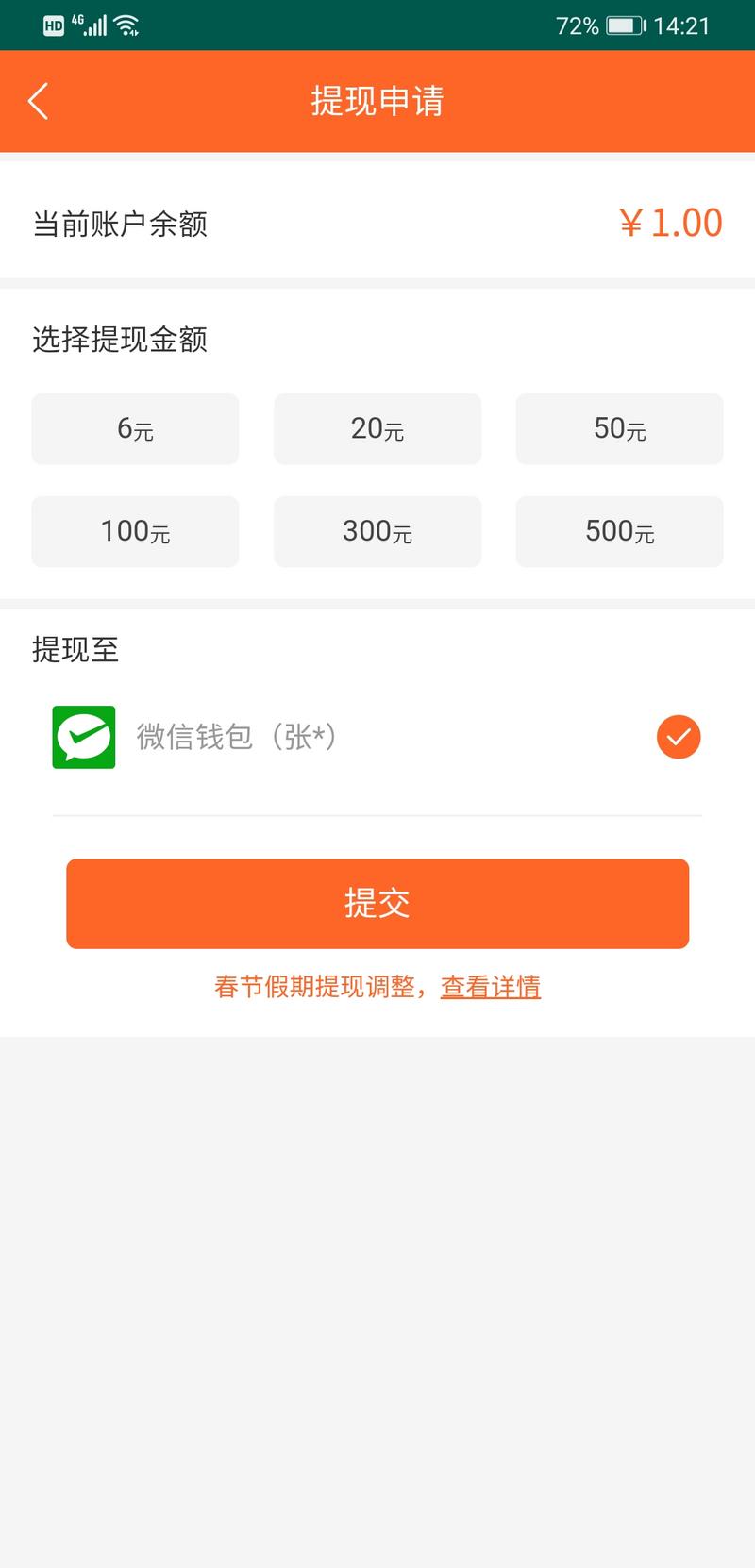Select the 6元 withdrawal amount
The height and width of the screenshot is (1568, 755).
pyautogui.click(x=135, y=428)
